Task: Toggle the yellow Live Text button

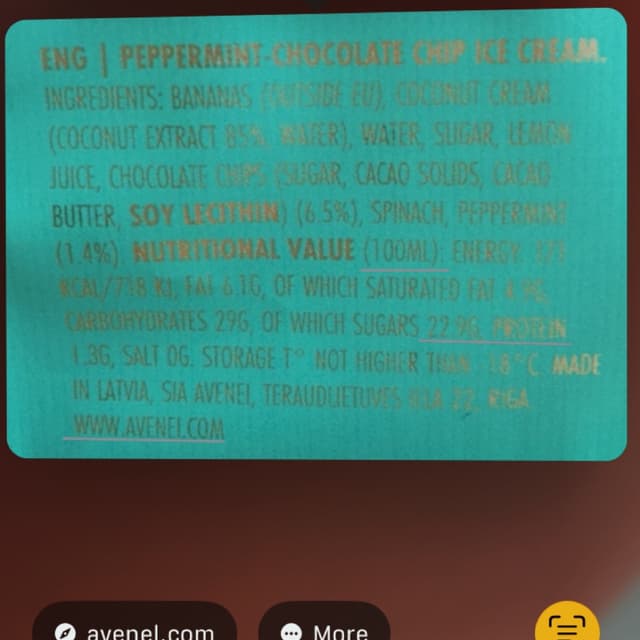Action: pyautogui.click(x=568, y=625)
